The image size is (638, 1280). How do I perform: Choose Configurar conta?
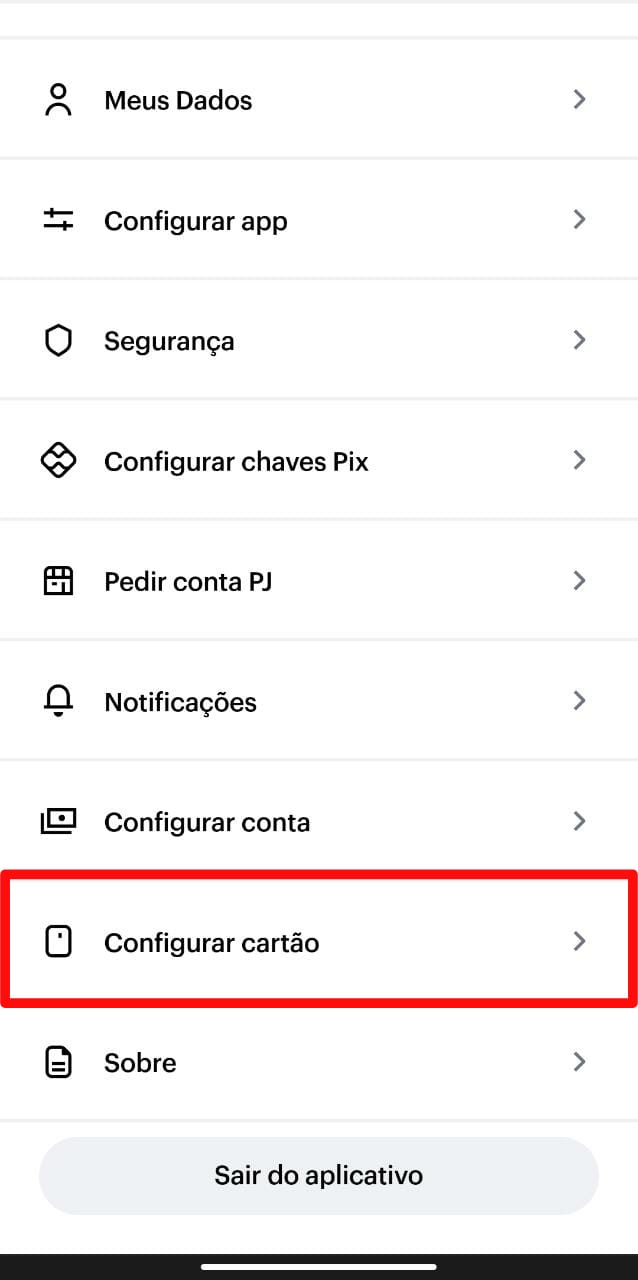click(318, 822)
